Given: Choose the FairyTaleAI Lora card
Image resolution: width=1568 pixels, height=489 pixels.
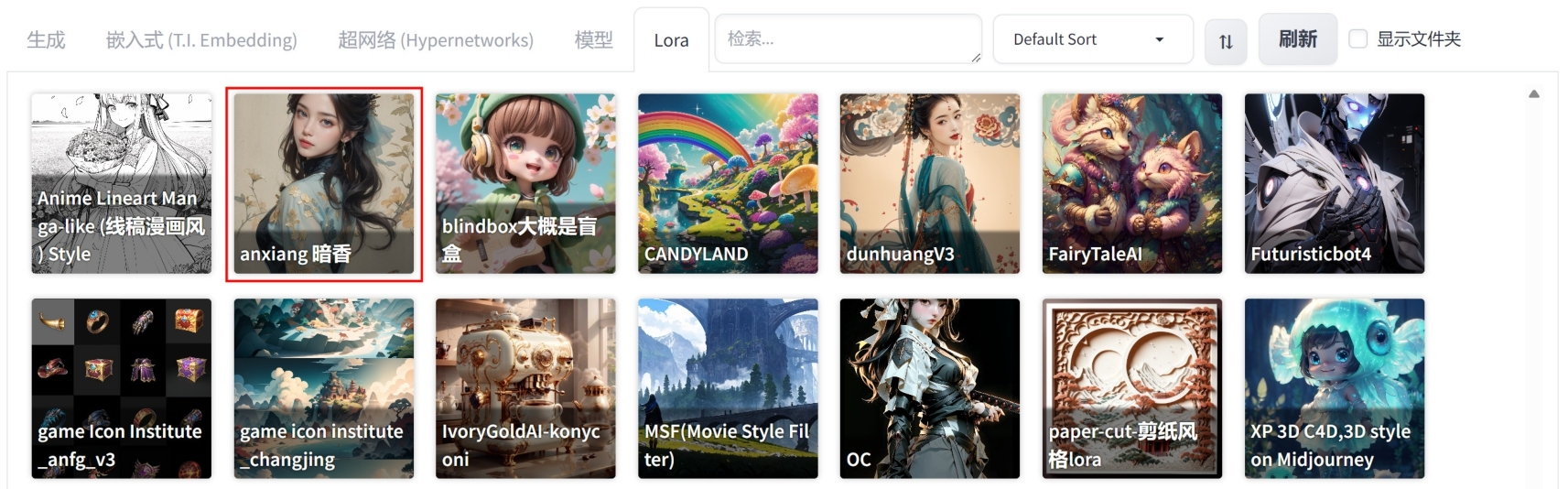Looking at the screenshot, I should [x=1132, y=183].
